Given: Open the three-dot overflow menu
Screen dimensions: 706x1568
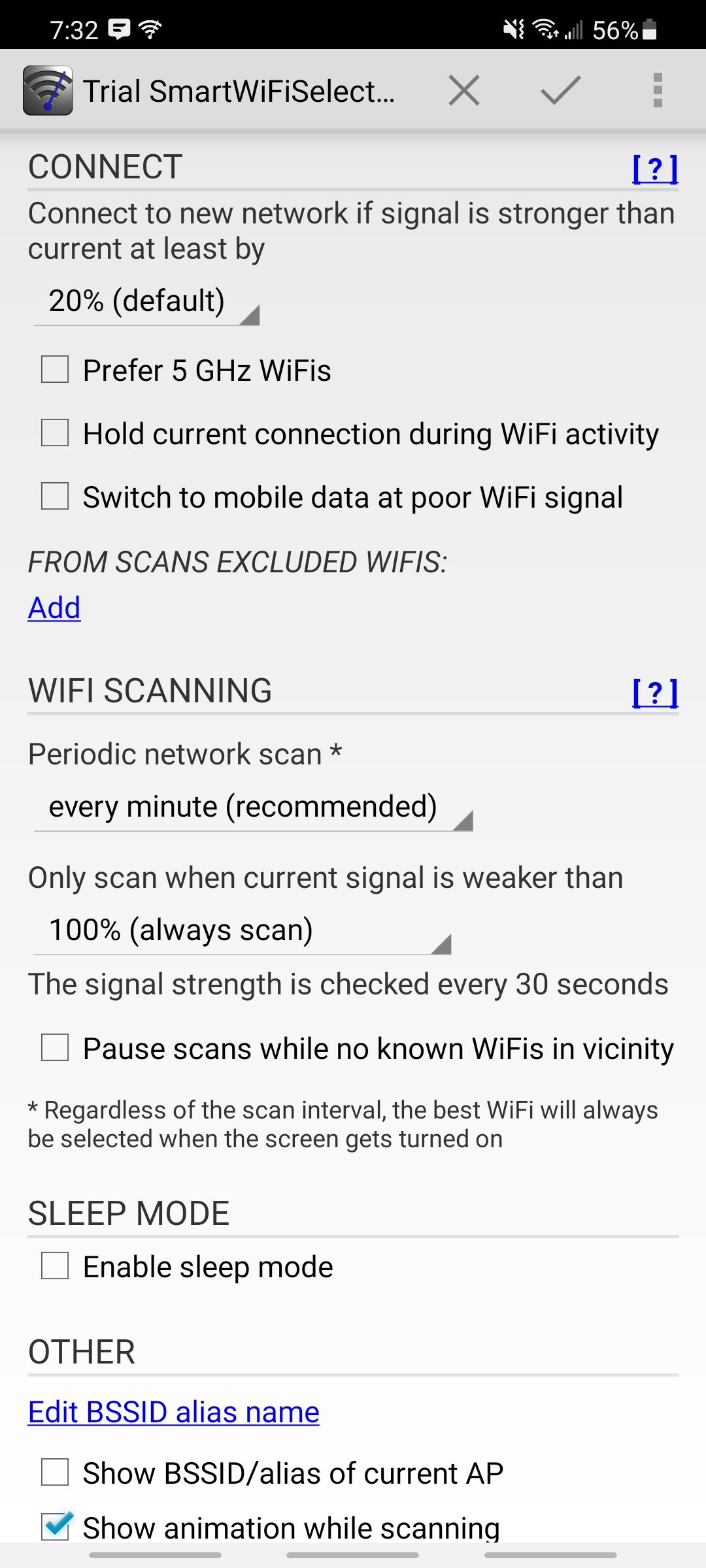Looking at the screenshot, I should click(x=658, y=90).
